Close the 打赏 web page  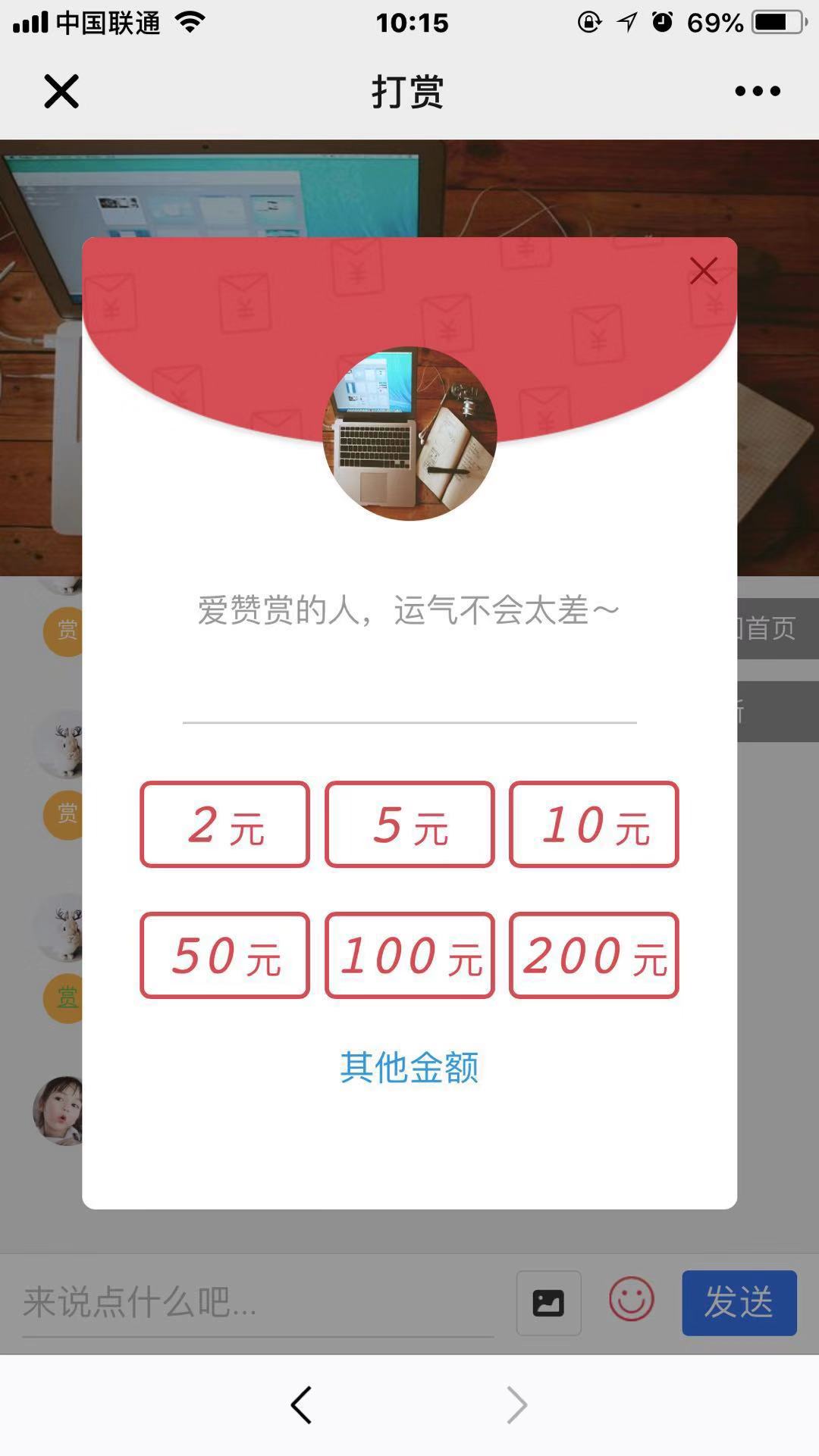(x=61, y=92)
